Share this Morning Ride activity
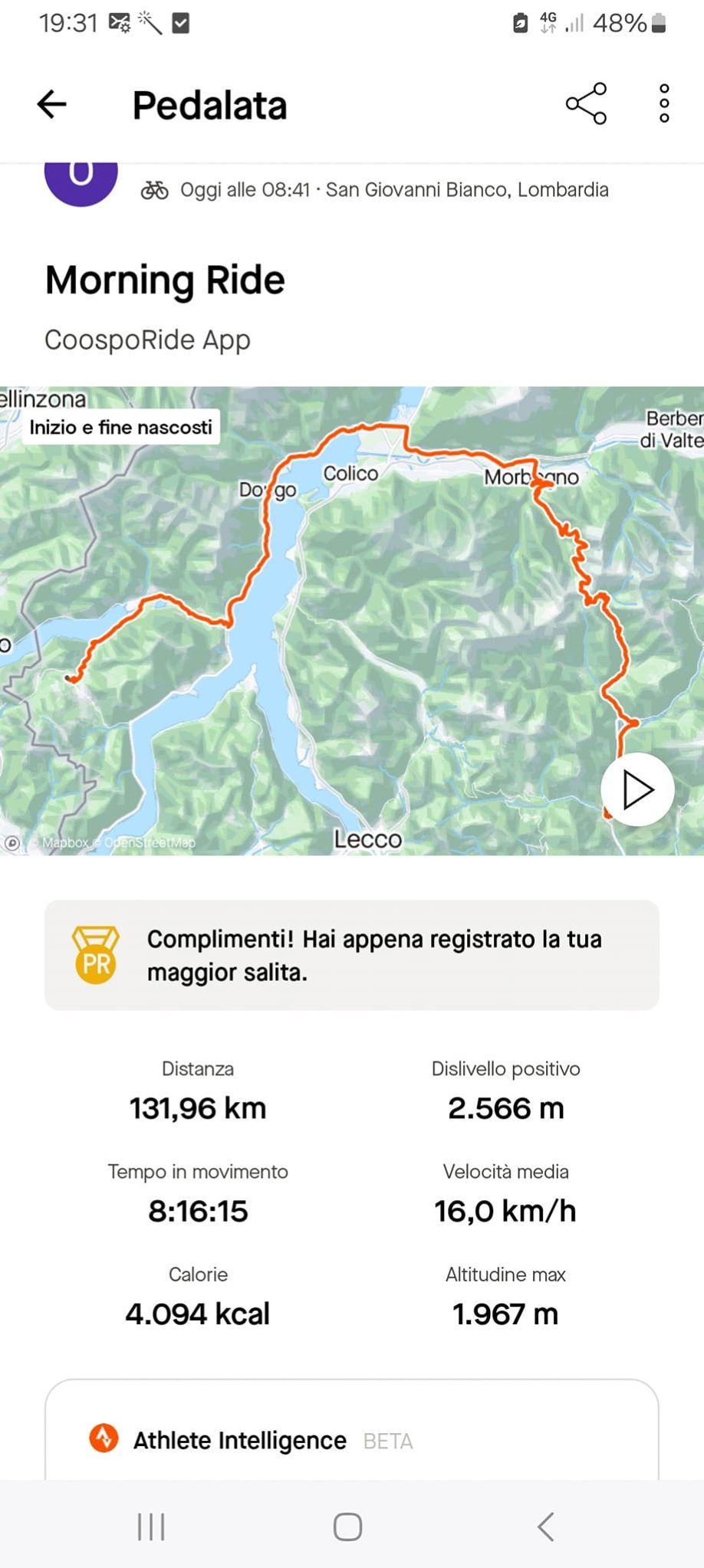The image size is (704, 1568). coord(586,104)
